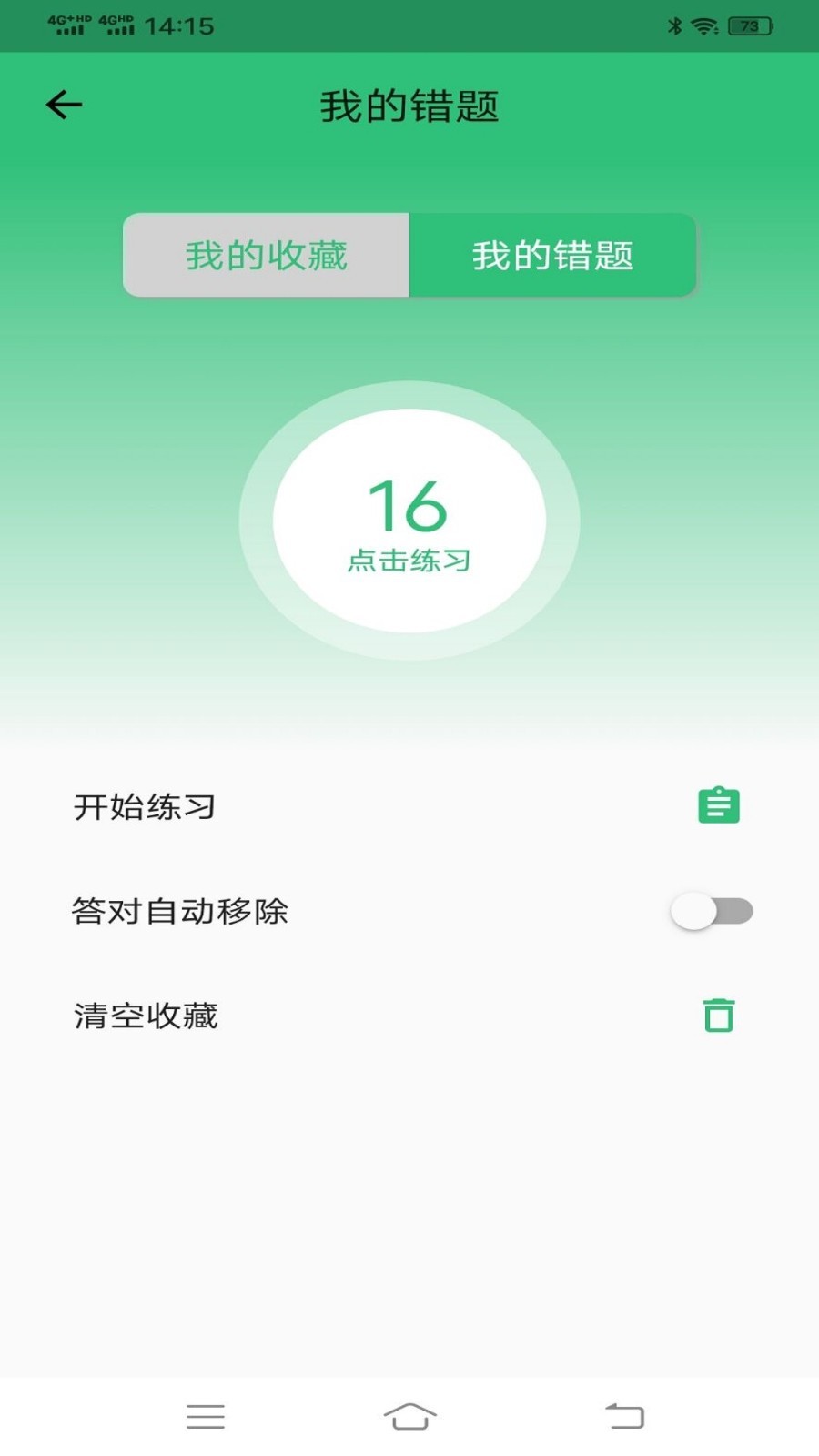819x1456 pixels.
Task: Click the battery indicator showing 73
Action: (x=747, y=27)
